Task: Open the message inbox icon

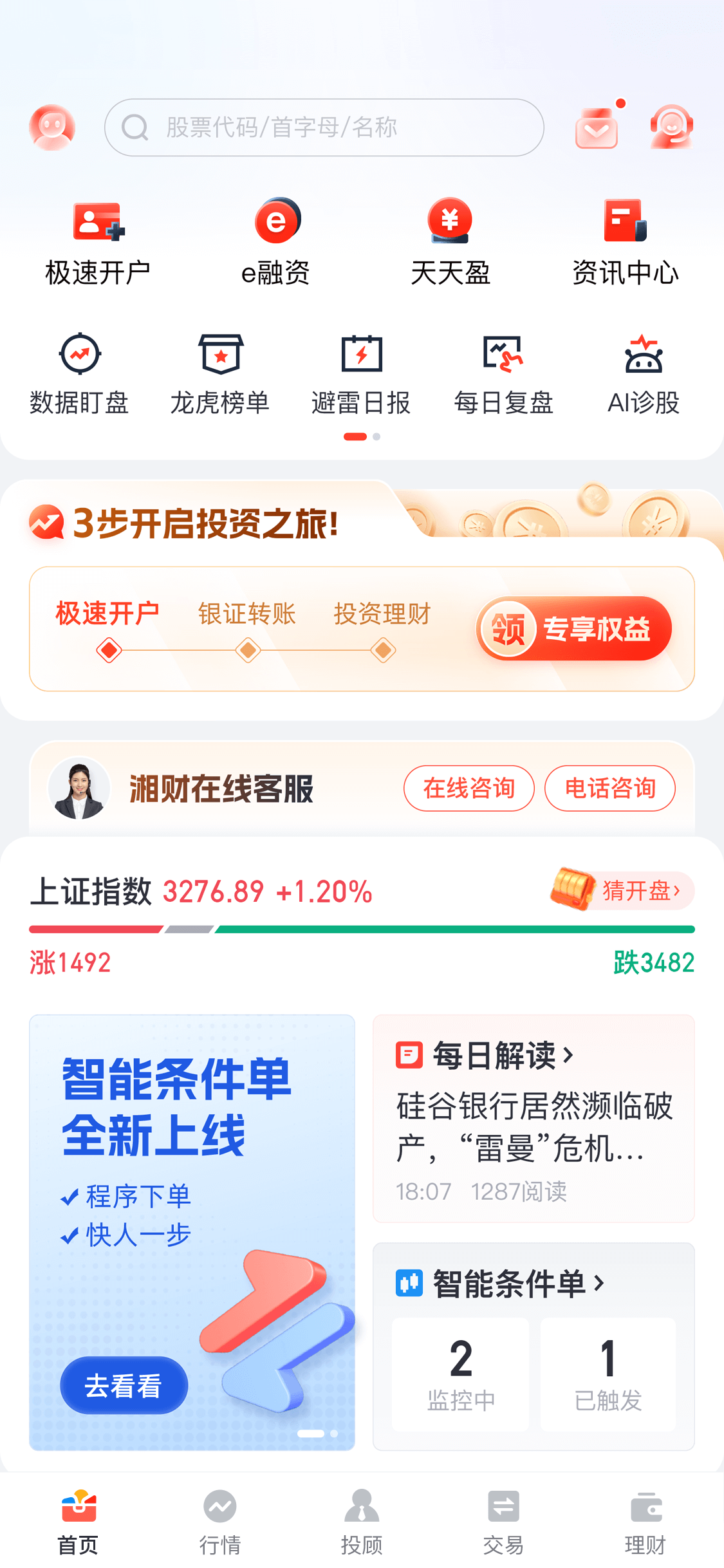Action: (x=595, y=127)
